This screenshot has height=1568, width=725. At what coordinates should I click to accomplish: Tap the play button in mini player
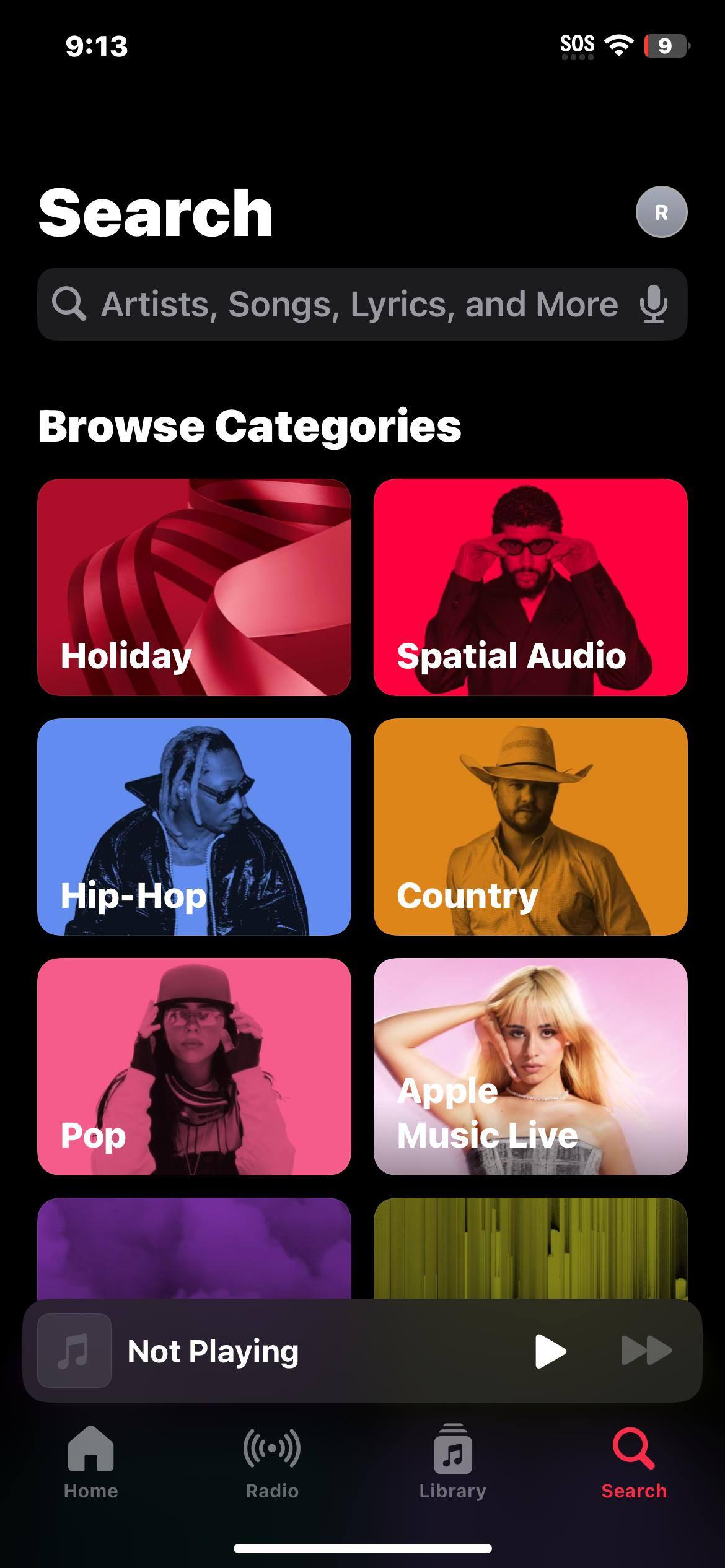550,1351
